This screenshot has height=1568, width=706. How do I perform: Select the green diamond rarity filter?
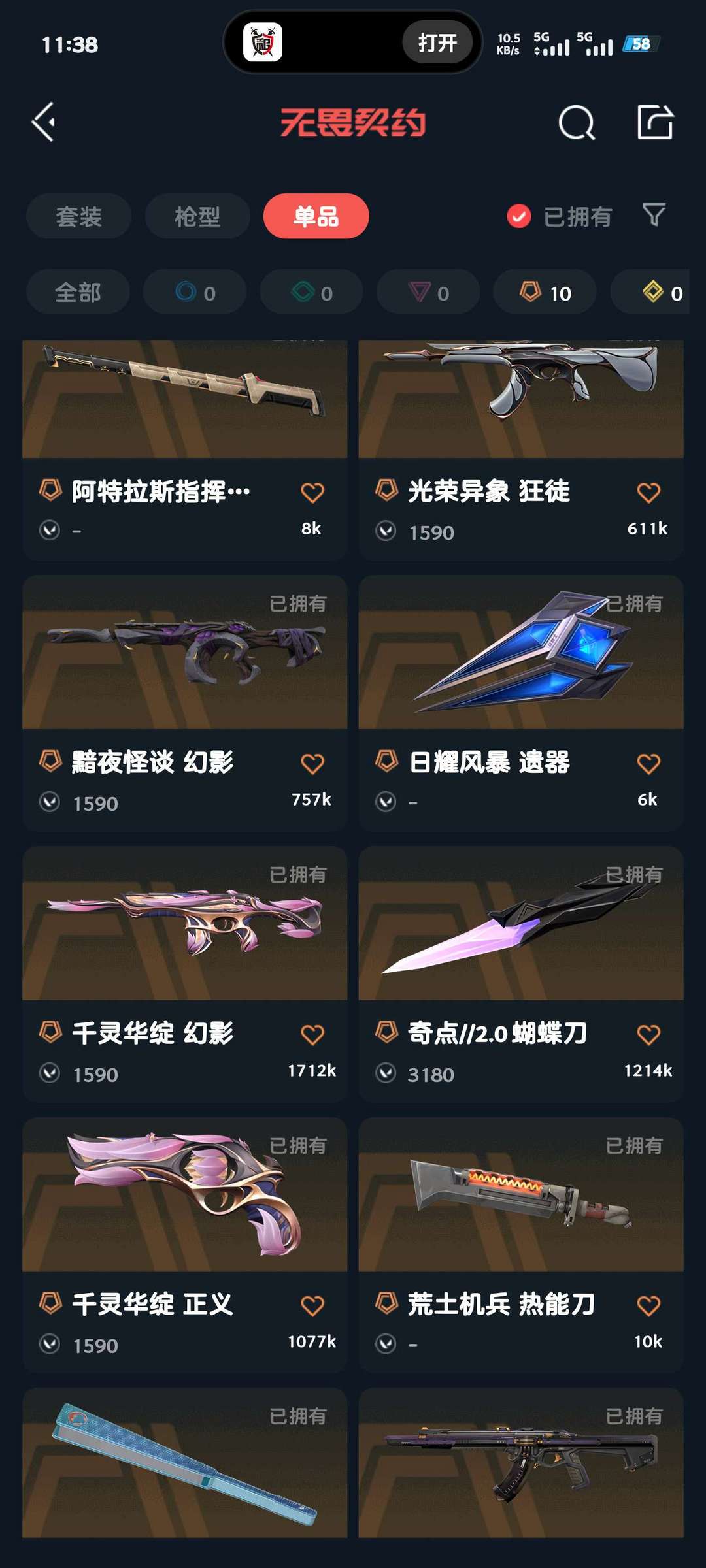[311, 292]
